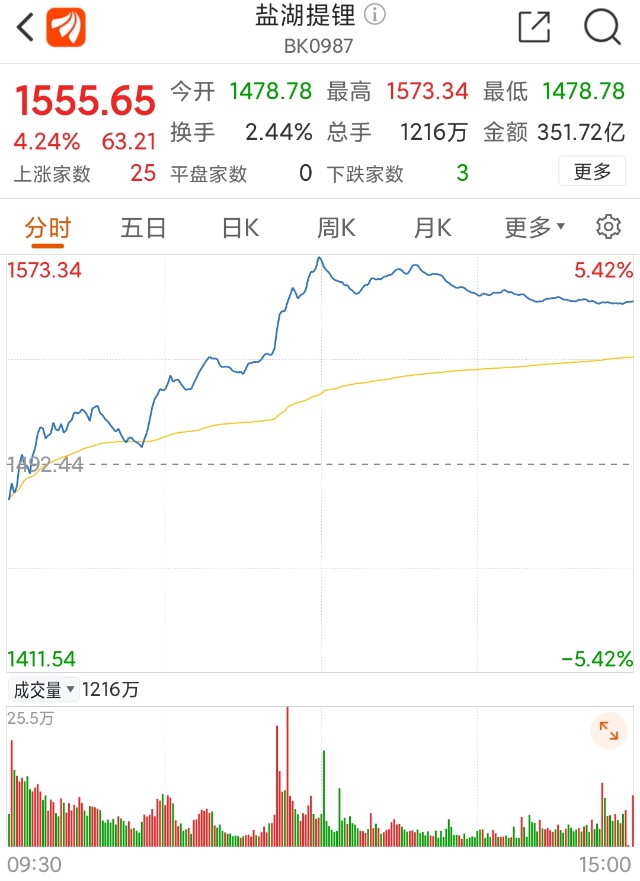
Task: Switch to the 日K tab
Action: click(240, 228)
